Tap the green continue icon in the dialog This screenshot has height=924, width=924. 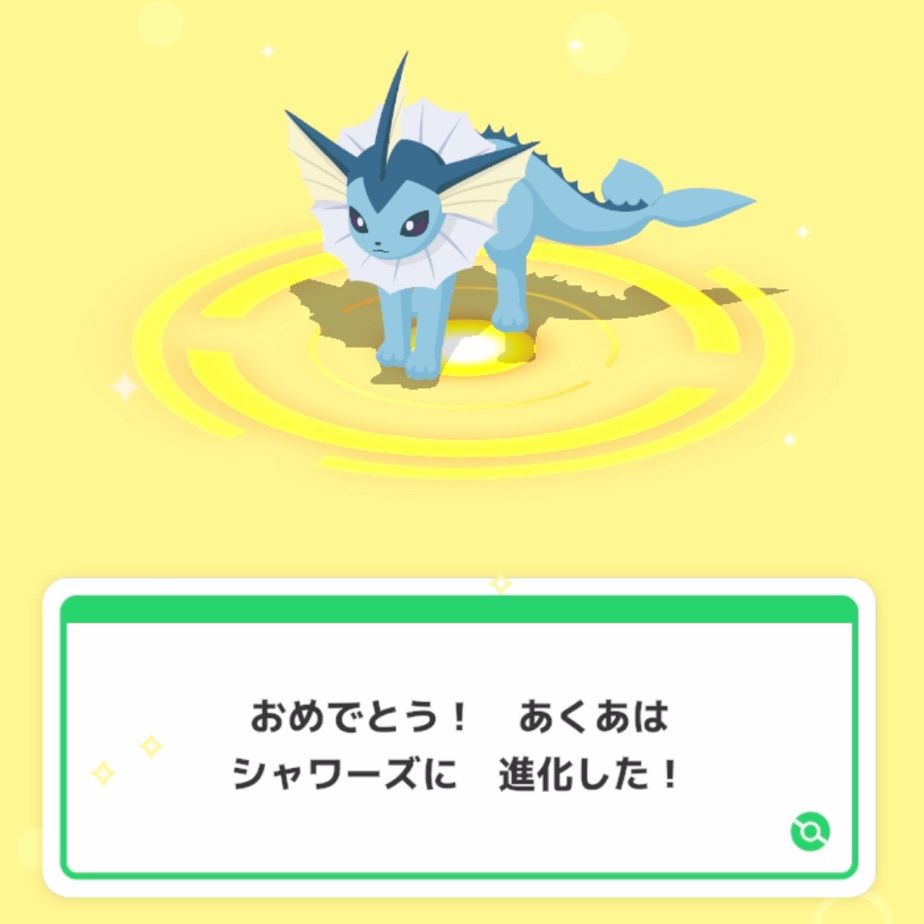point(810,831)
